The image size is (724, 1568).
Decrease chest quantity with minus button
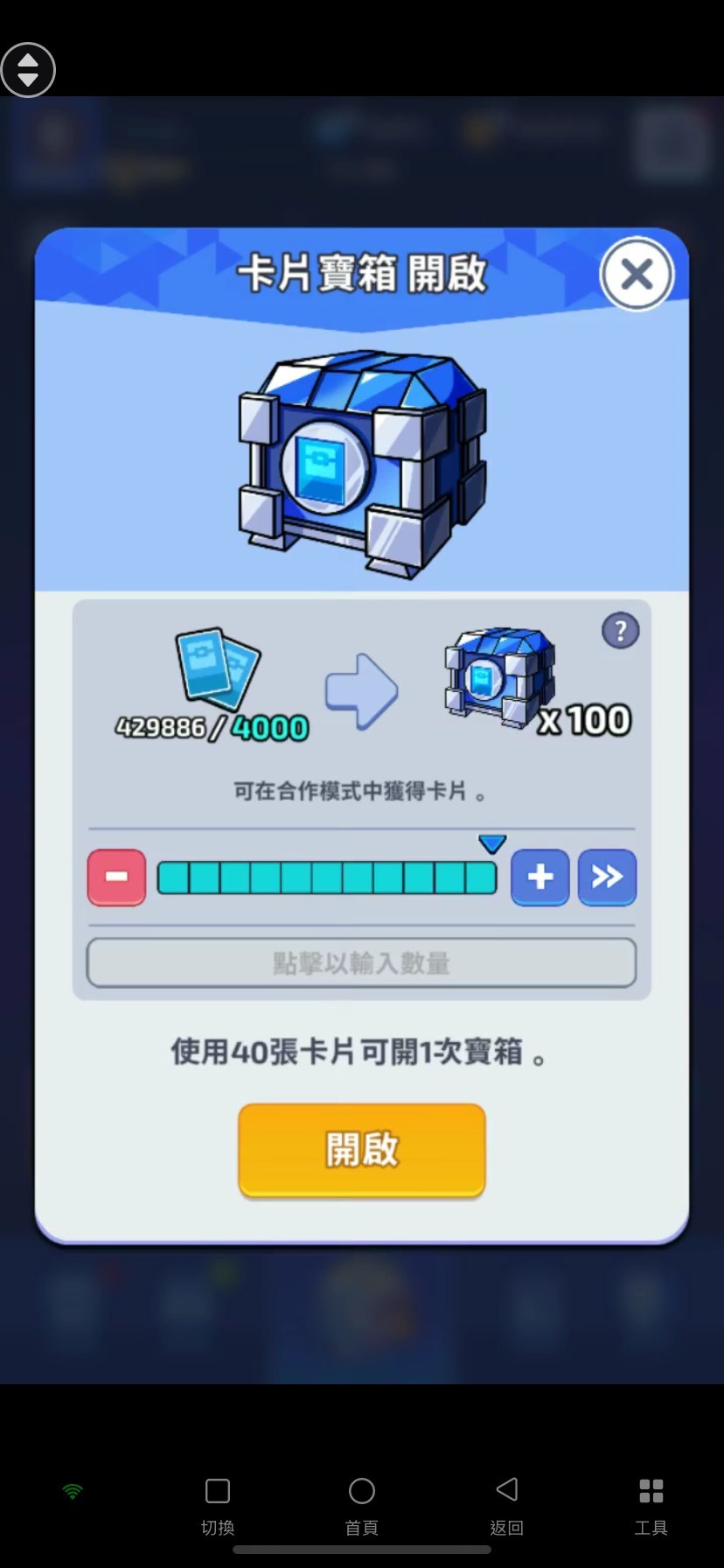[x=116, y=877]
